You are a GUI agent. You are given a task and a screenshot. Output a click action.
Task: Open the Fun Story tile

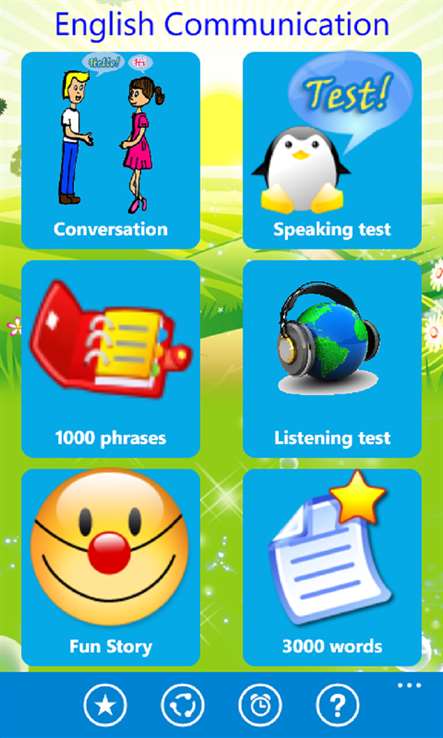[111, 567]
